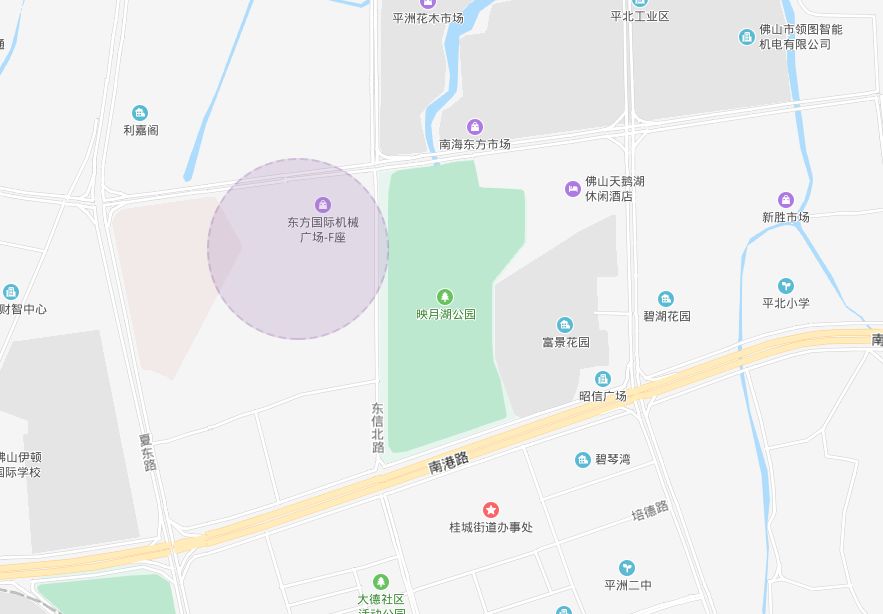Open the 南海东方市场 marker
Screen dimensions: 883x614
[475, 127]
